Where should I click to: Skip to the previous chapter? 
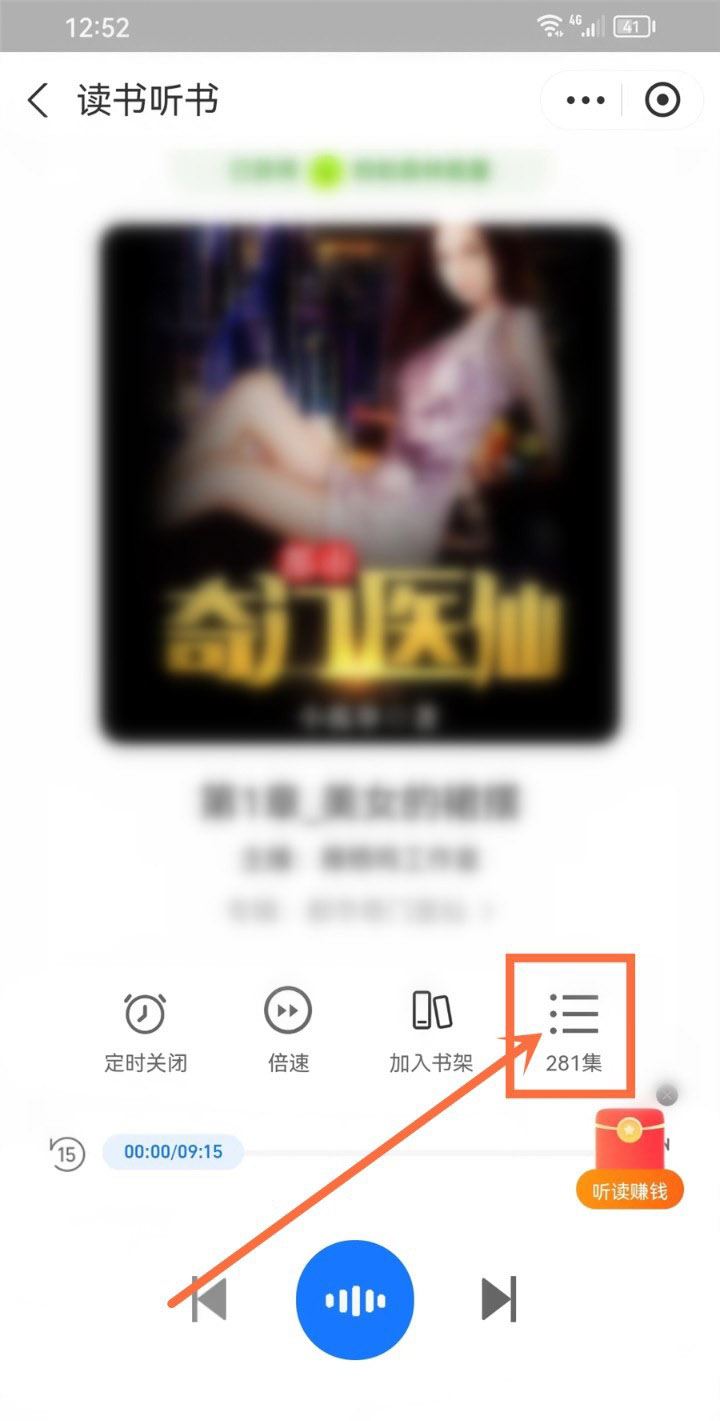(209, 1299)
